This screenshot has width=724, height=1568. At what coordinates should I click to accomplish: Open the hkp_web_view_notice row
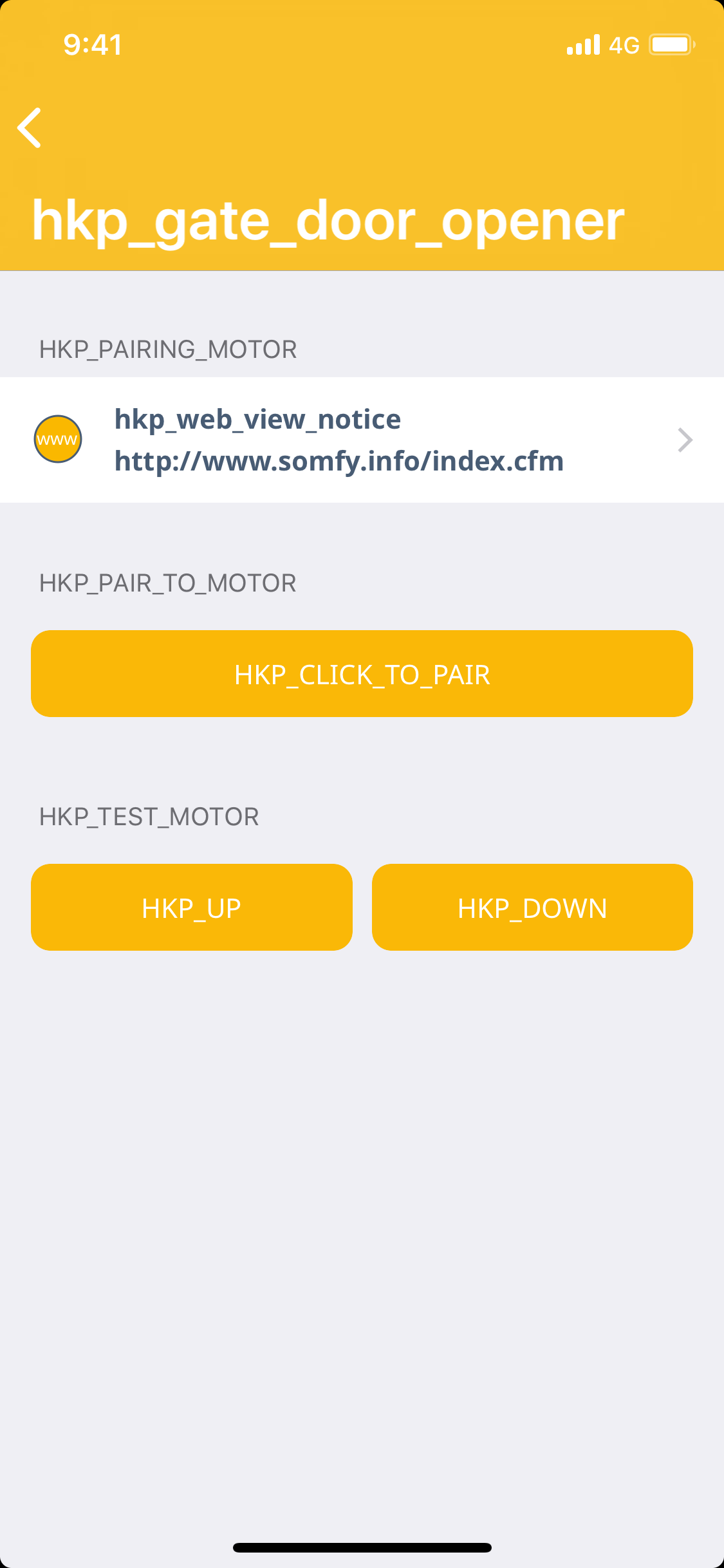tap(362, 440)
